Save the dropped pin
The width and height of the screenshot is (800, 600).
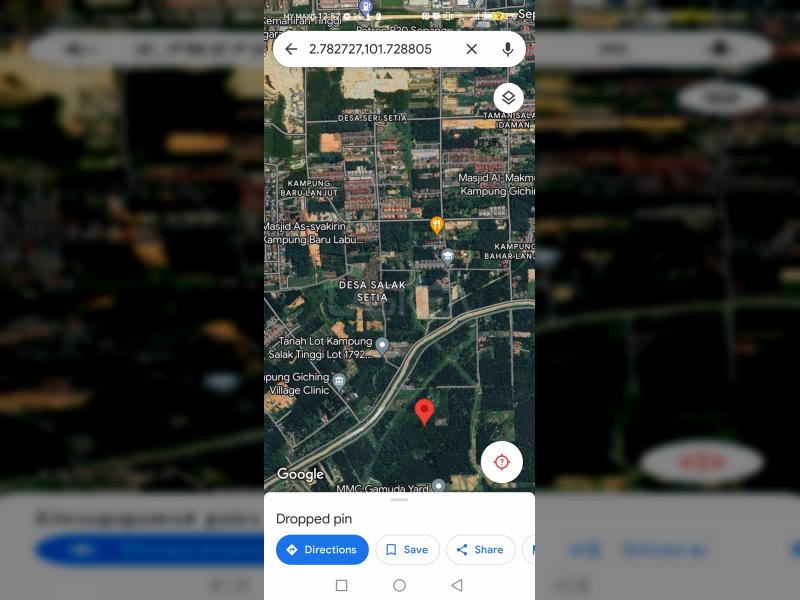point(407,550)
